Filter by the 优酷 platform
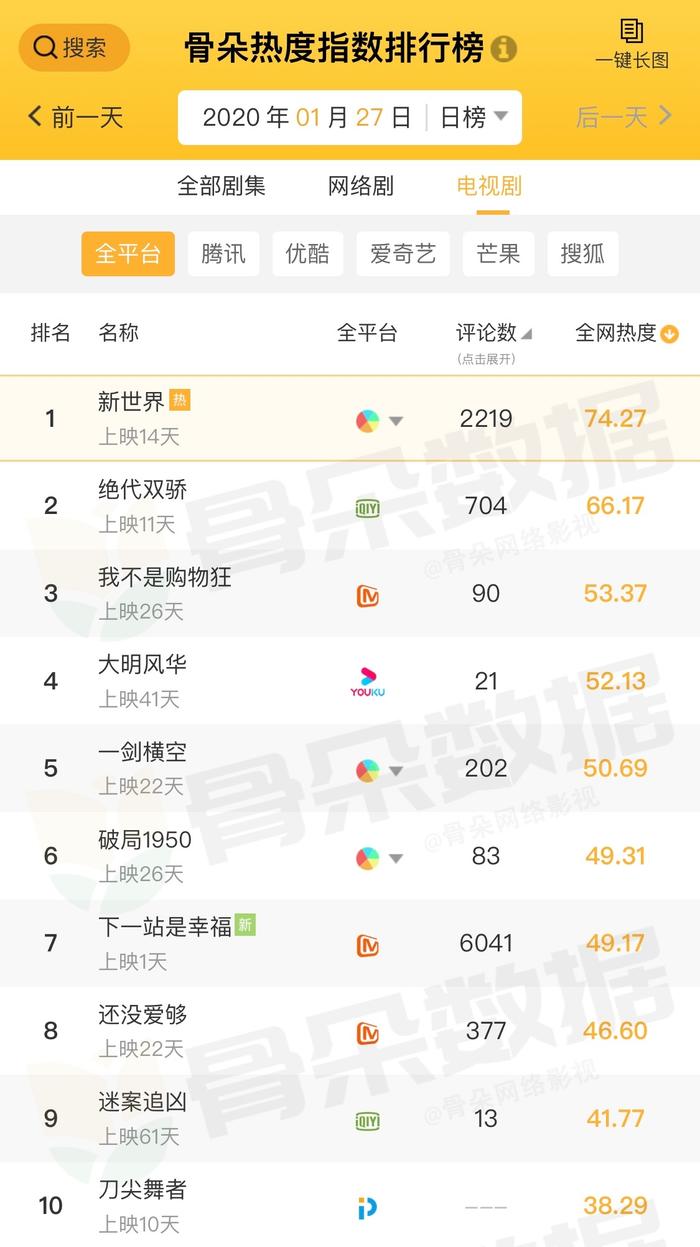This screenshot has width=700, height=1247. (307, 254)
